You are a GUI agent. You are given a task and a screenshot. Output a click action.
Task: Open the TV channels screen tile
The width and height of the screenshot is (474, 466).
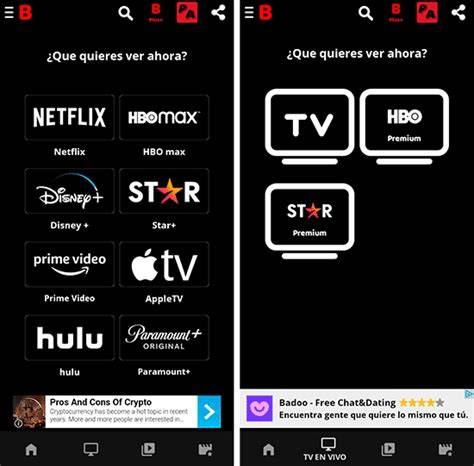[x=310, y=127]
